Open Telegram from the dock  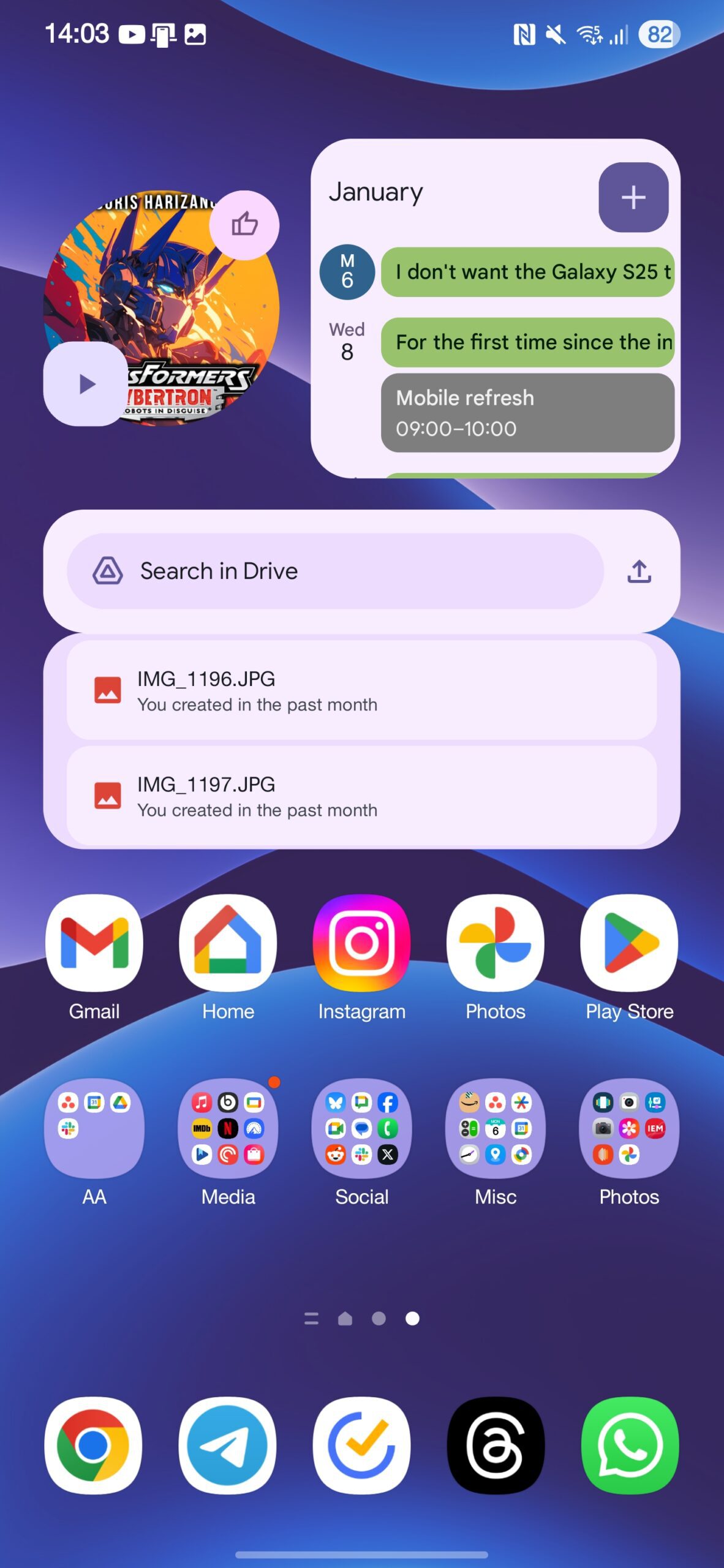[227, 1445]
